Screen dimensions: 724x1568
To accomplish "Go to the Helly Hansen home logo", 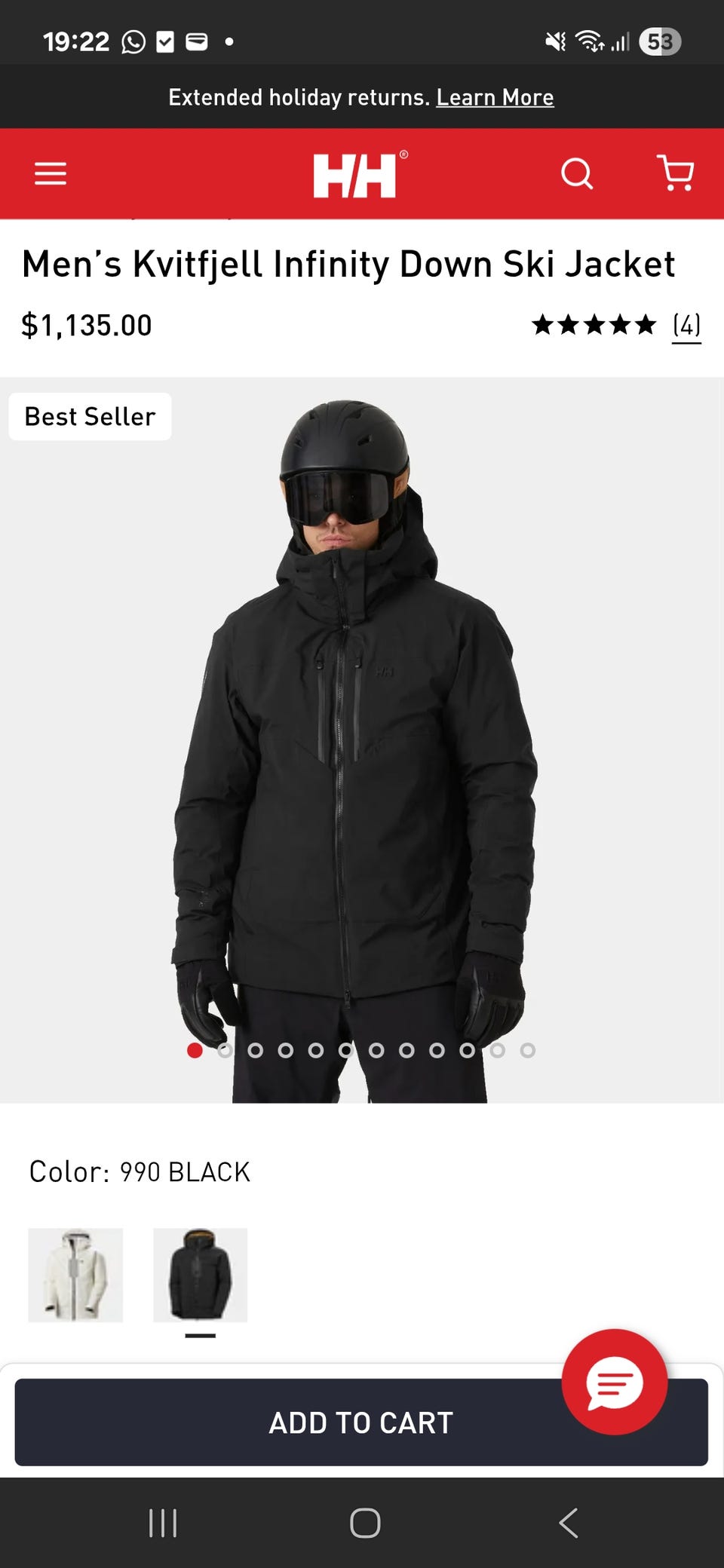I will point(360,174).
